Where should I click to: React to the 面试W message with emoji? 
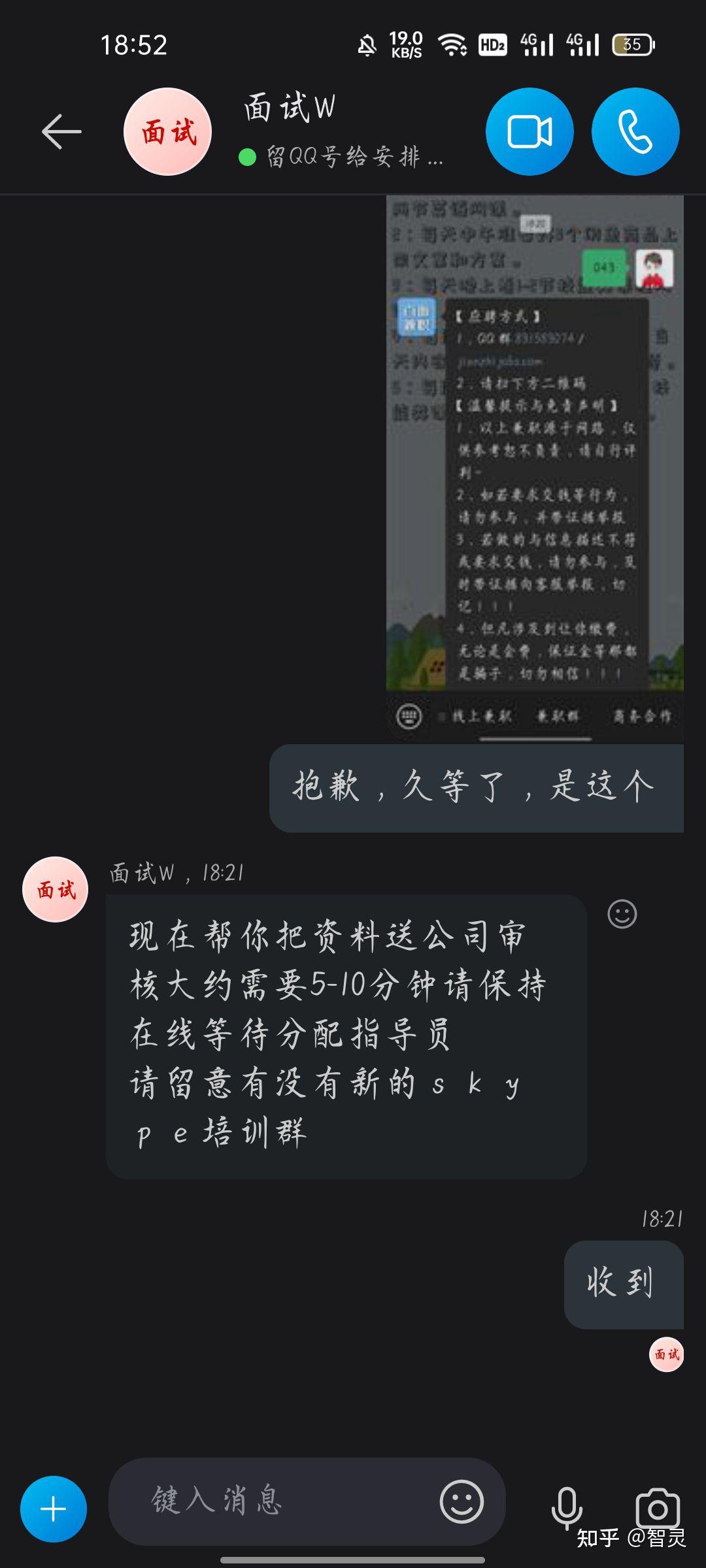(622, 913)
